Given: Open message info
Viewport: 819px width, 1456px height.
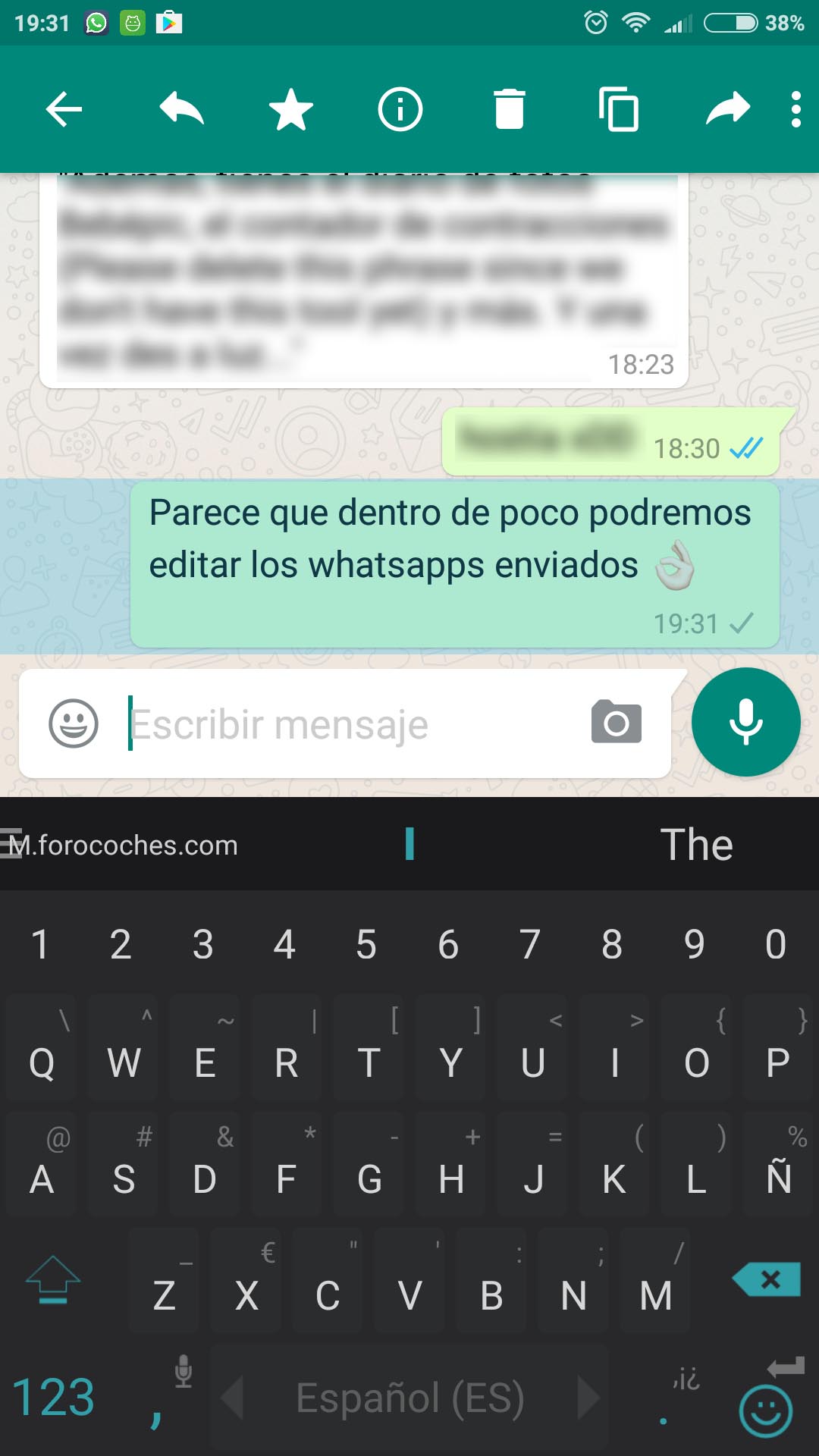Looking at the screenshot, I should point(400,109).
